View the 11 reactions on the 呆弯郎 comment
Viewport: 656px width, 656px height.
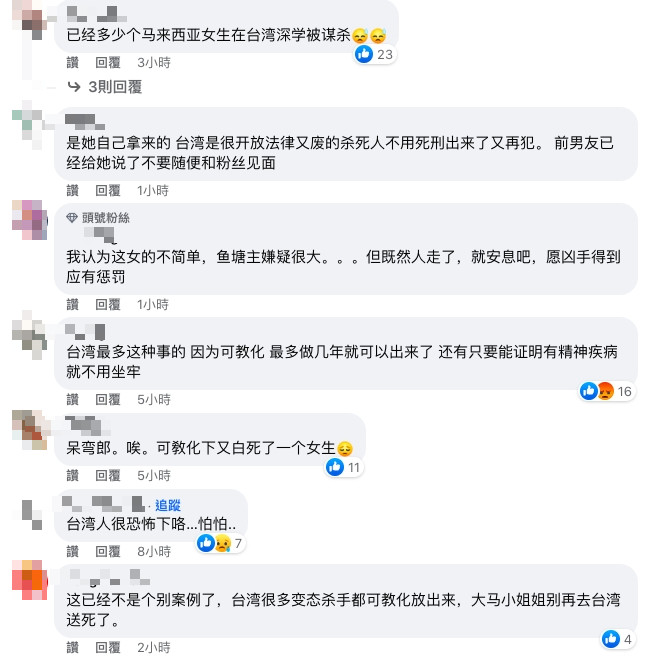[340, 467]
